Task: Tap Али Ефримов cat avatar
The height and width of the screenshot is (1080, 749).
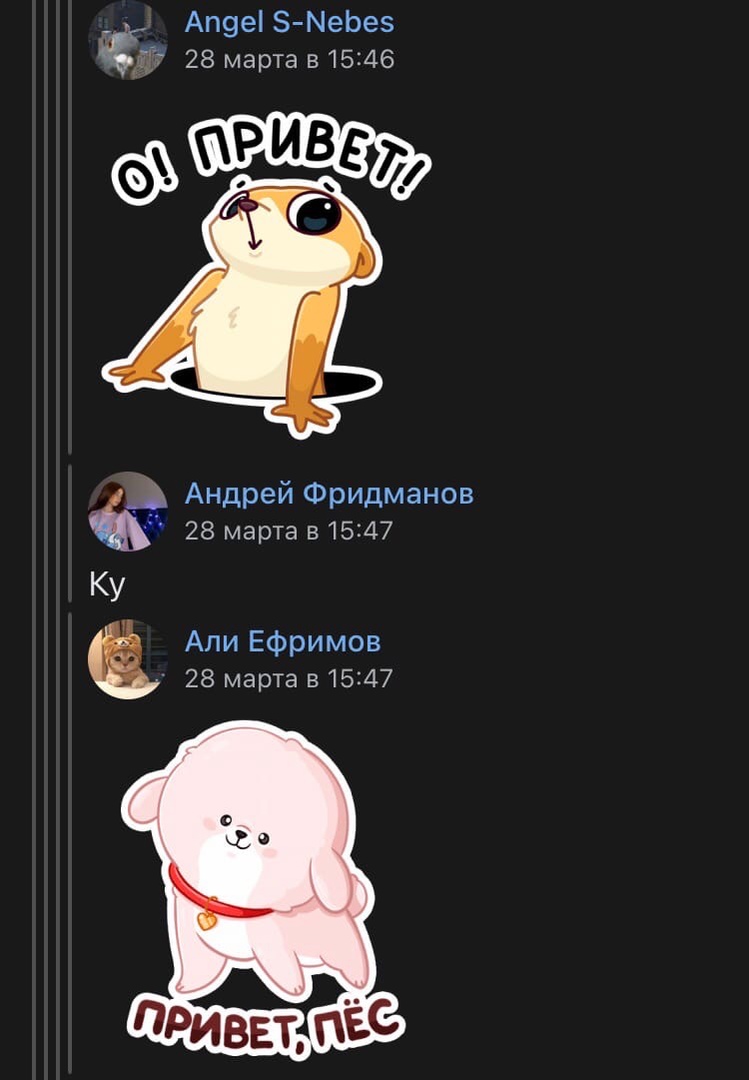Action: pos(127,659)
